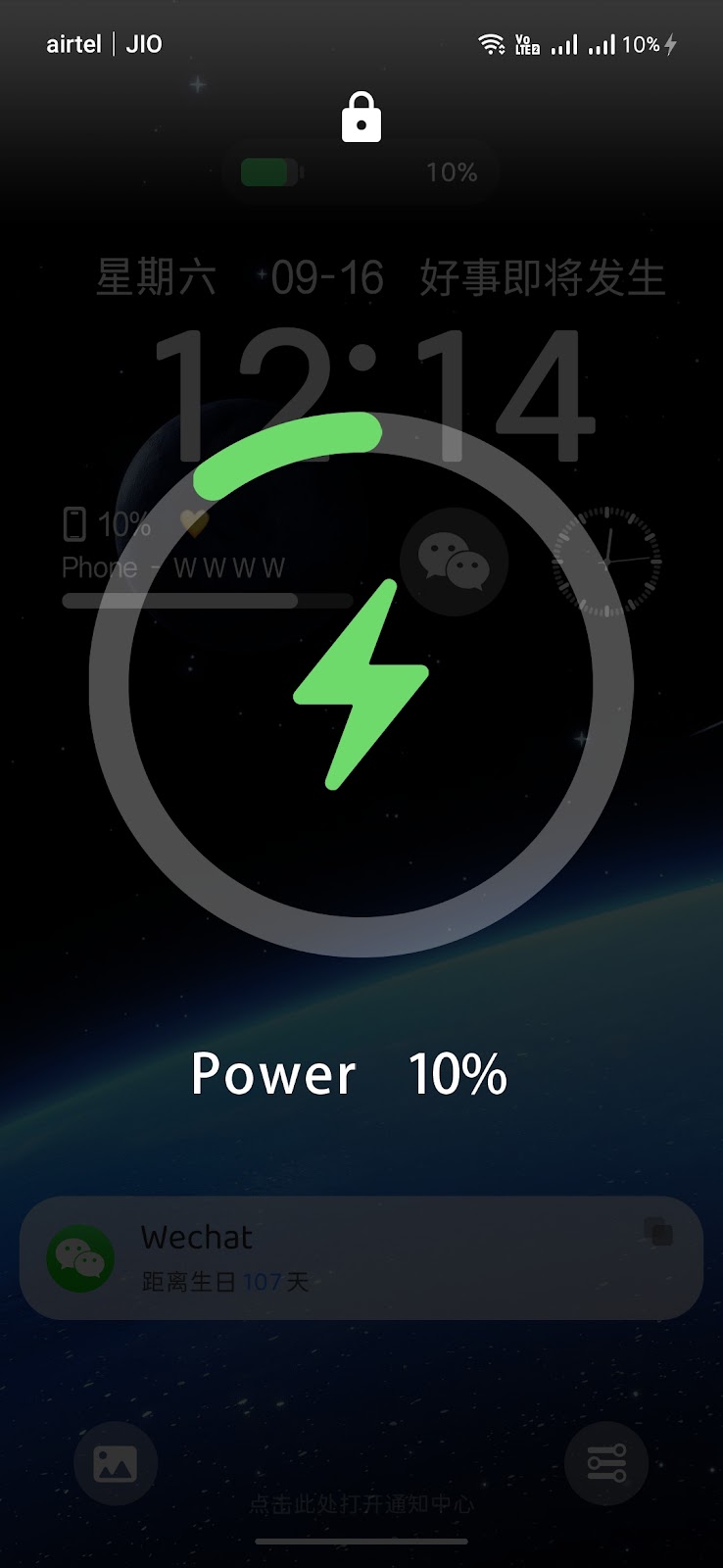Open the WeChat notification card
723x1568 pixels.
(361, 1258)
